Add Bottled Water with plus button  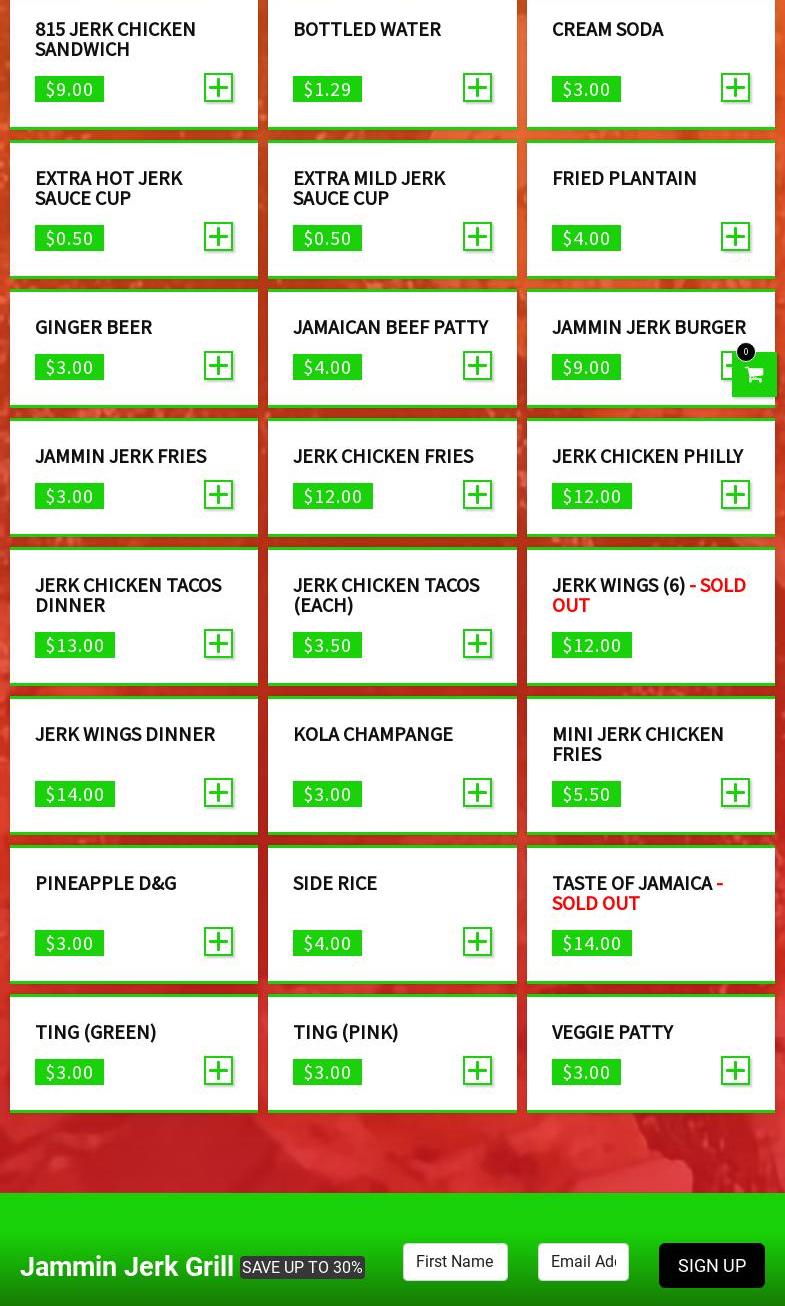(x=477, y=88)
